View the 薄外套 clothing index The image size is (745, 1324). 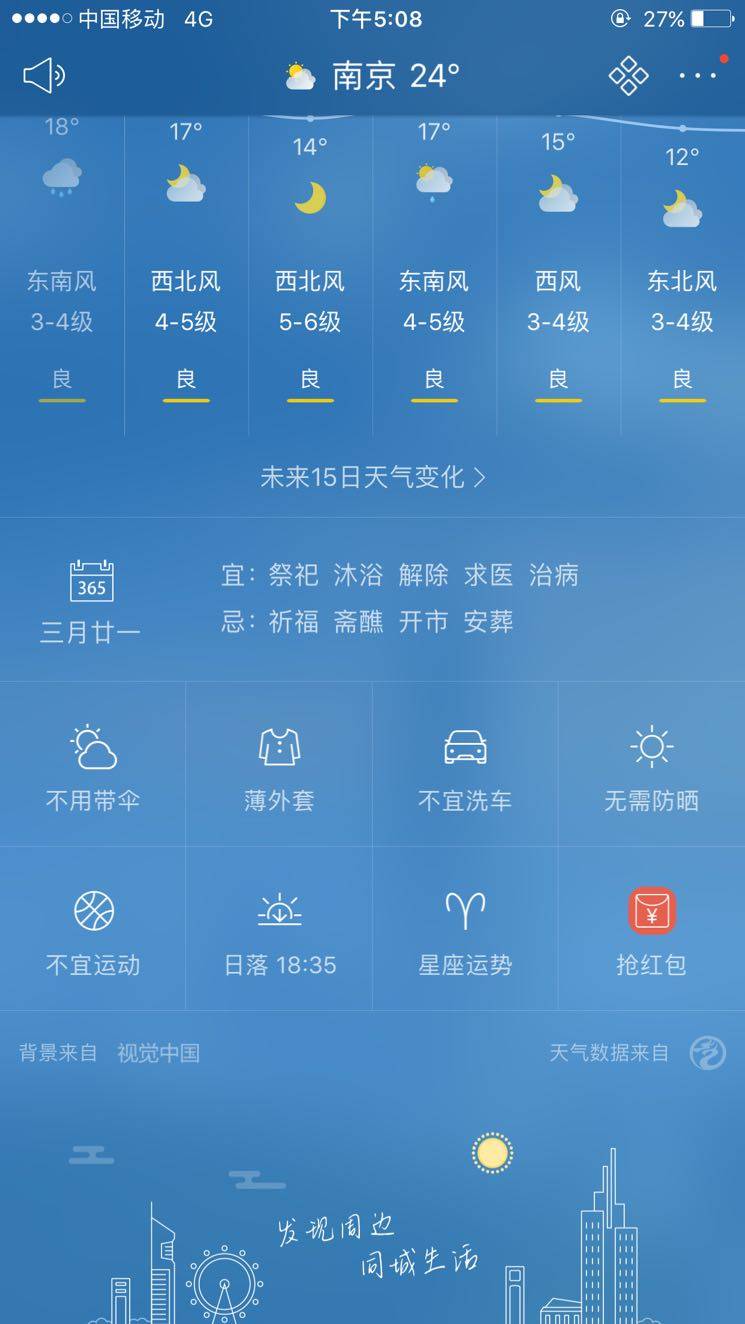tap(279, 765)
